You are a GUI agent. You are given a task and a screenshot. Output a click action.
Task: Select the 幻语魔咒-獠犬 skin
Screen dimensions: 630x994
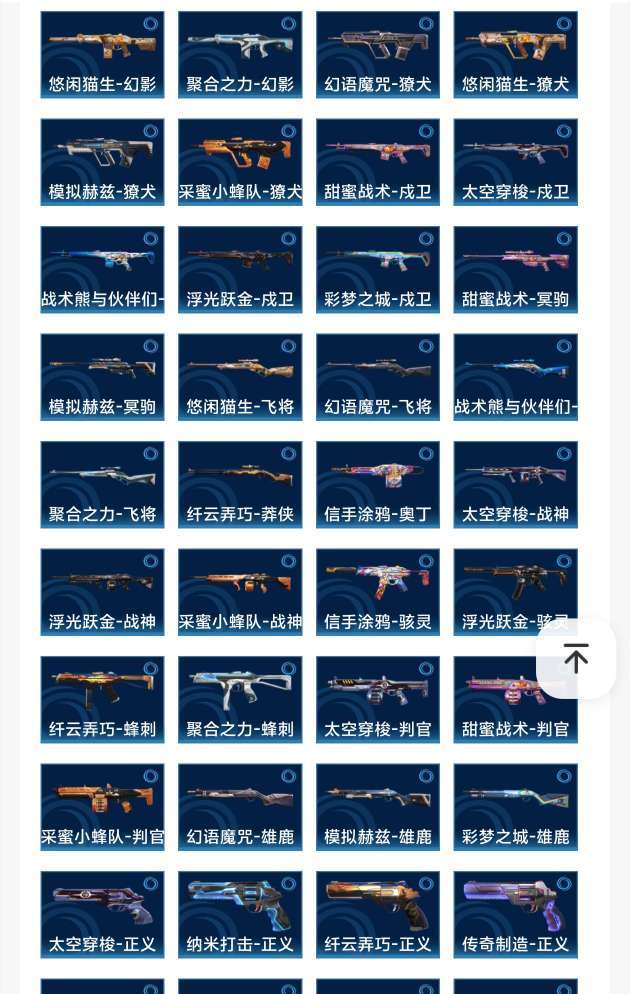378,55
